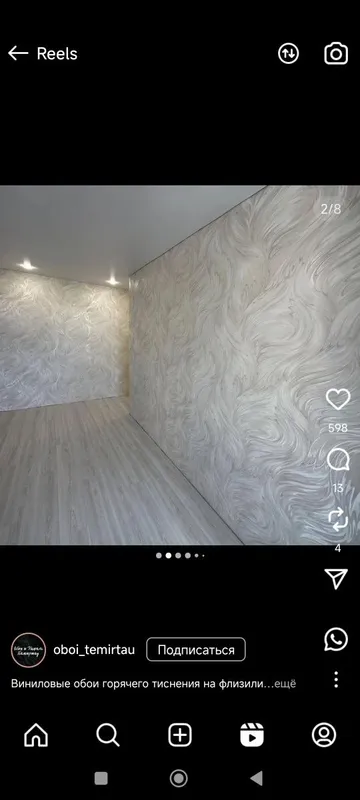Go to the system home screen
The width and height of the screenshot is (360, 800).
pyautogui.click(x=178, y=779)
